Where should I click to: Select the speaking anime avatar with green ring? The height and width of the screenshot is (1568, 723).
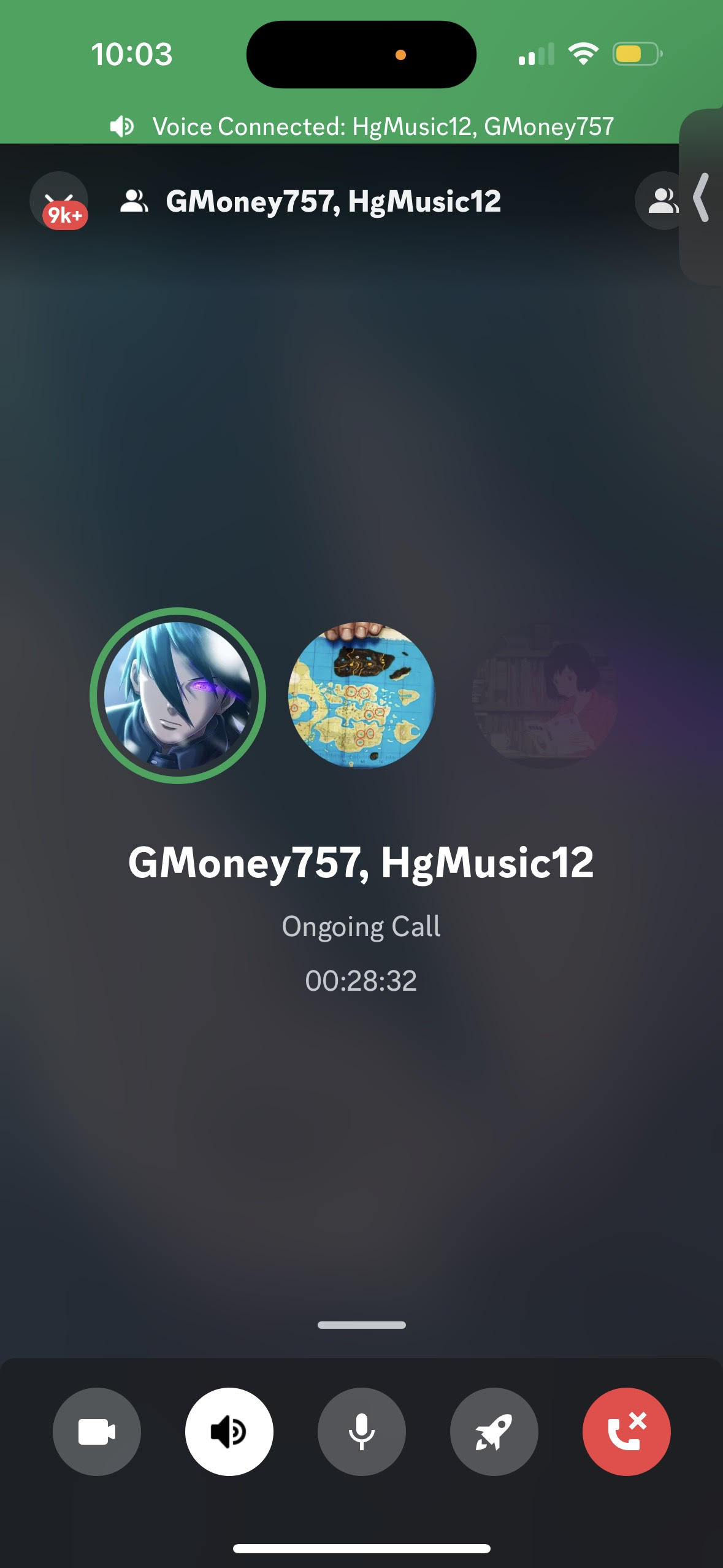pyautogui.click(x=178, y=695)
